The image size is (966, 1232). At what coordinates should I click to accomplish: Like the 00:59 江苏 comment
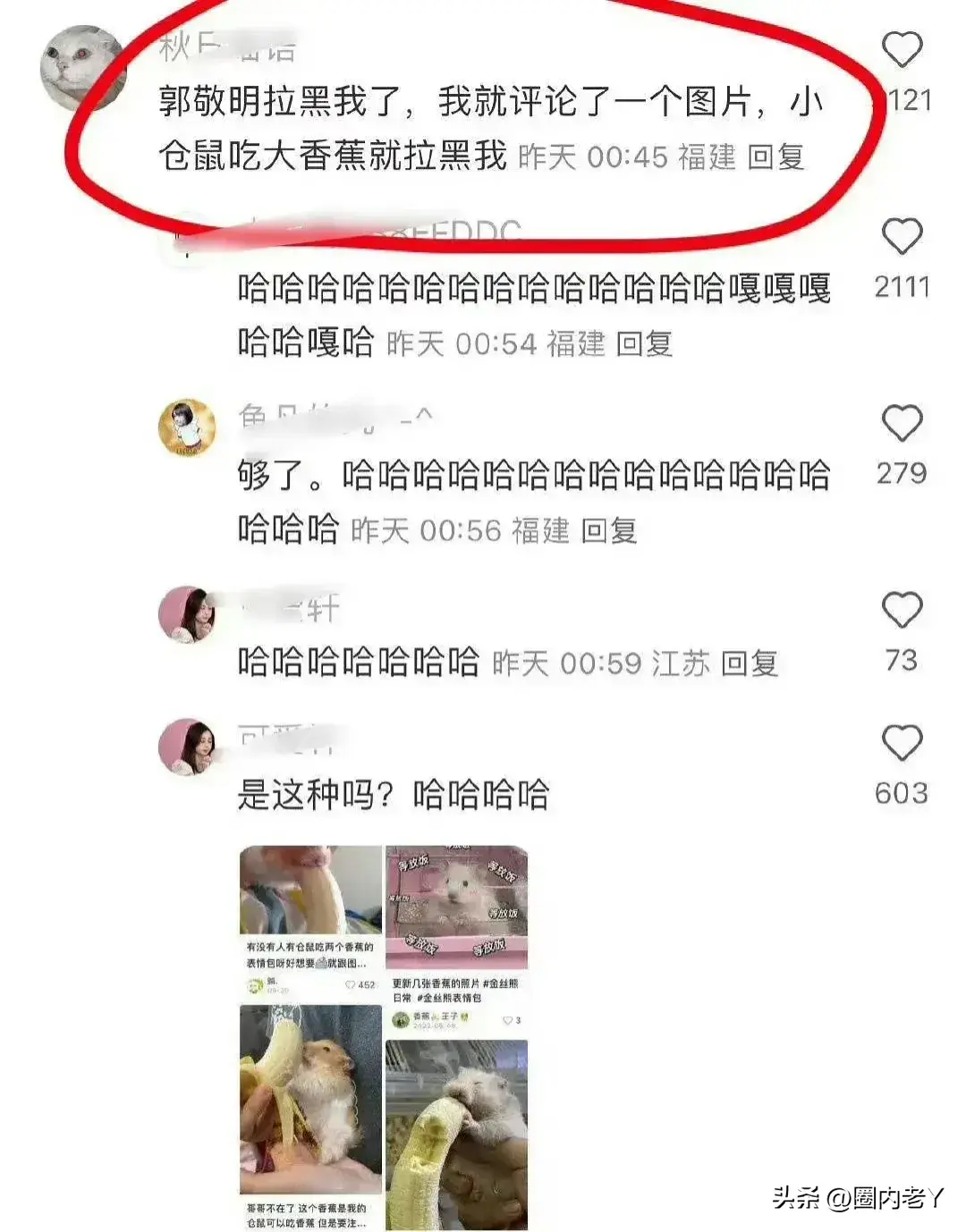902,611
